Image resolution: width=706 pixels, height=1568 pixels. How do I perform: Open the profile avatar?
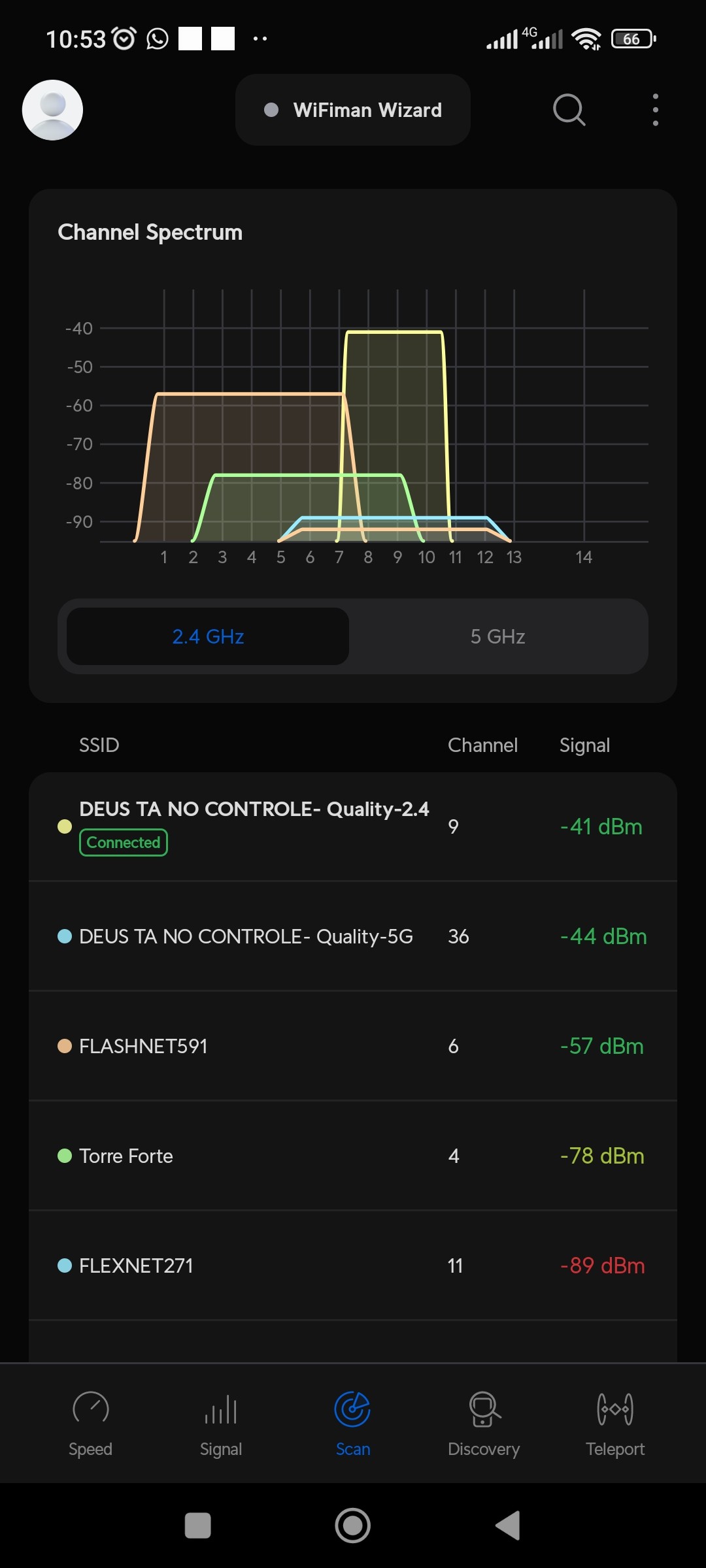coord(52,110)
